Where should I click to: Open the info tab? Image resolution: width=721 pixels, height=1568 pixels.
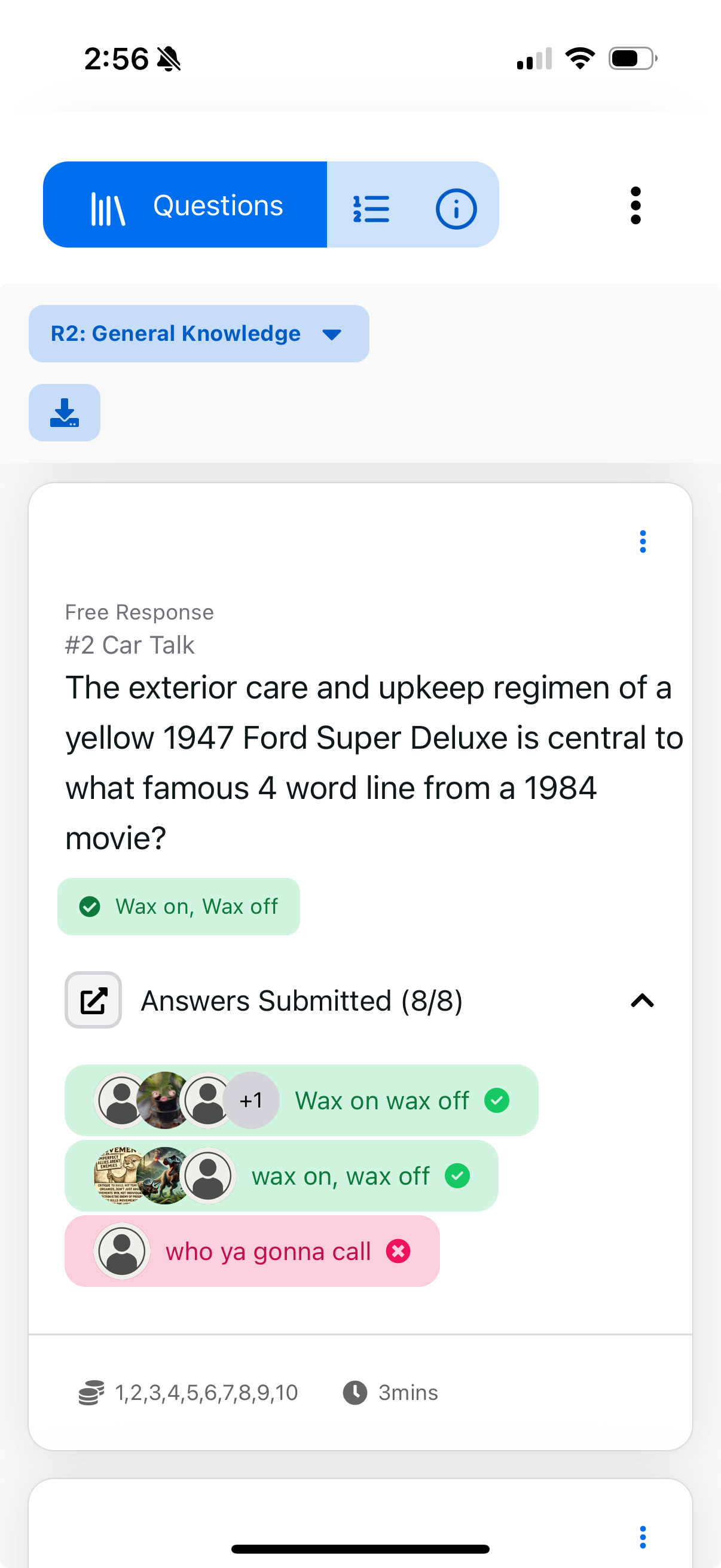pos(456,209)
